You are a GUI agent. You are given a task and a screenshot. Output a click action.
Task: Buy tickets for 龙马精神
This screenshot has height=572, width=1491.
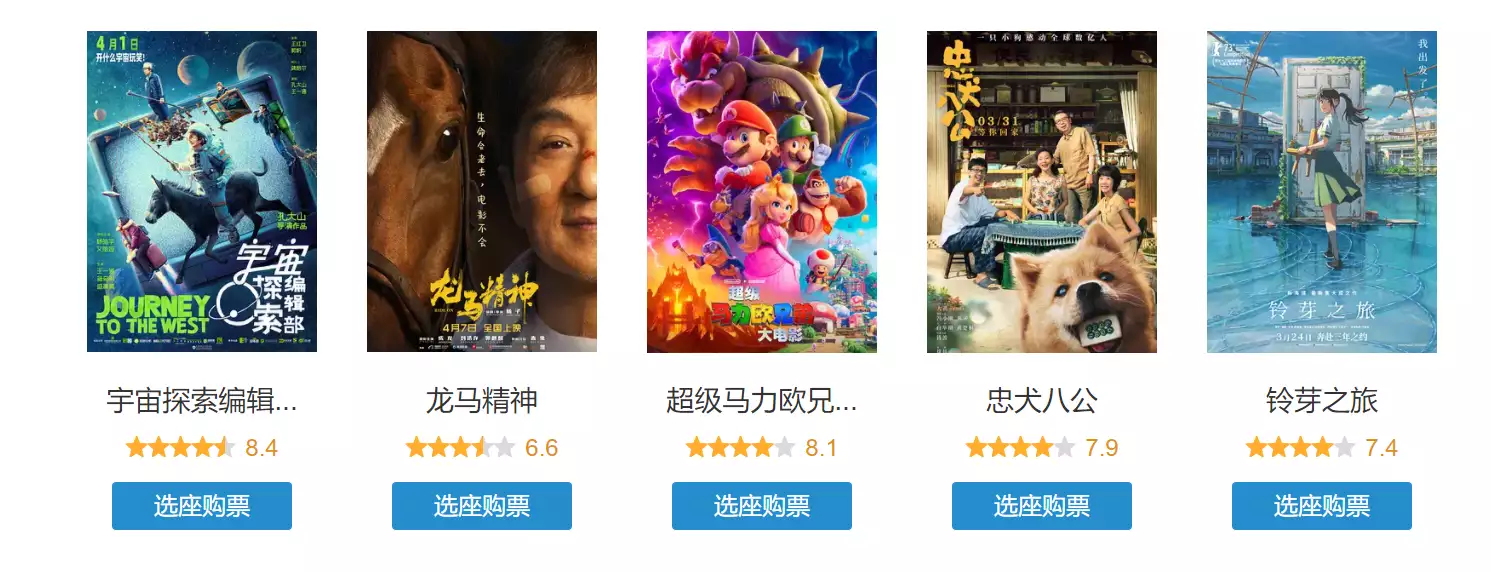coord(482,506)
